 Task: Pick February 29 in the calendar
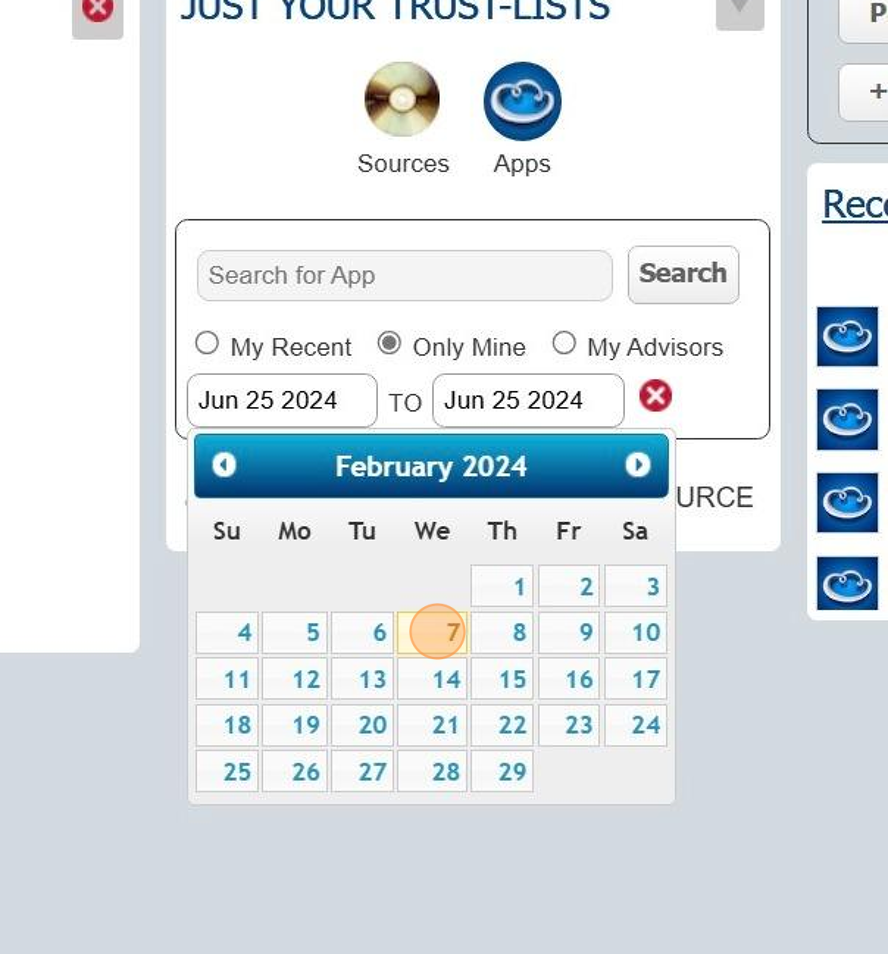502,772
